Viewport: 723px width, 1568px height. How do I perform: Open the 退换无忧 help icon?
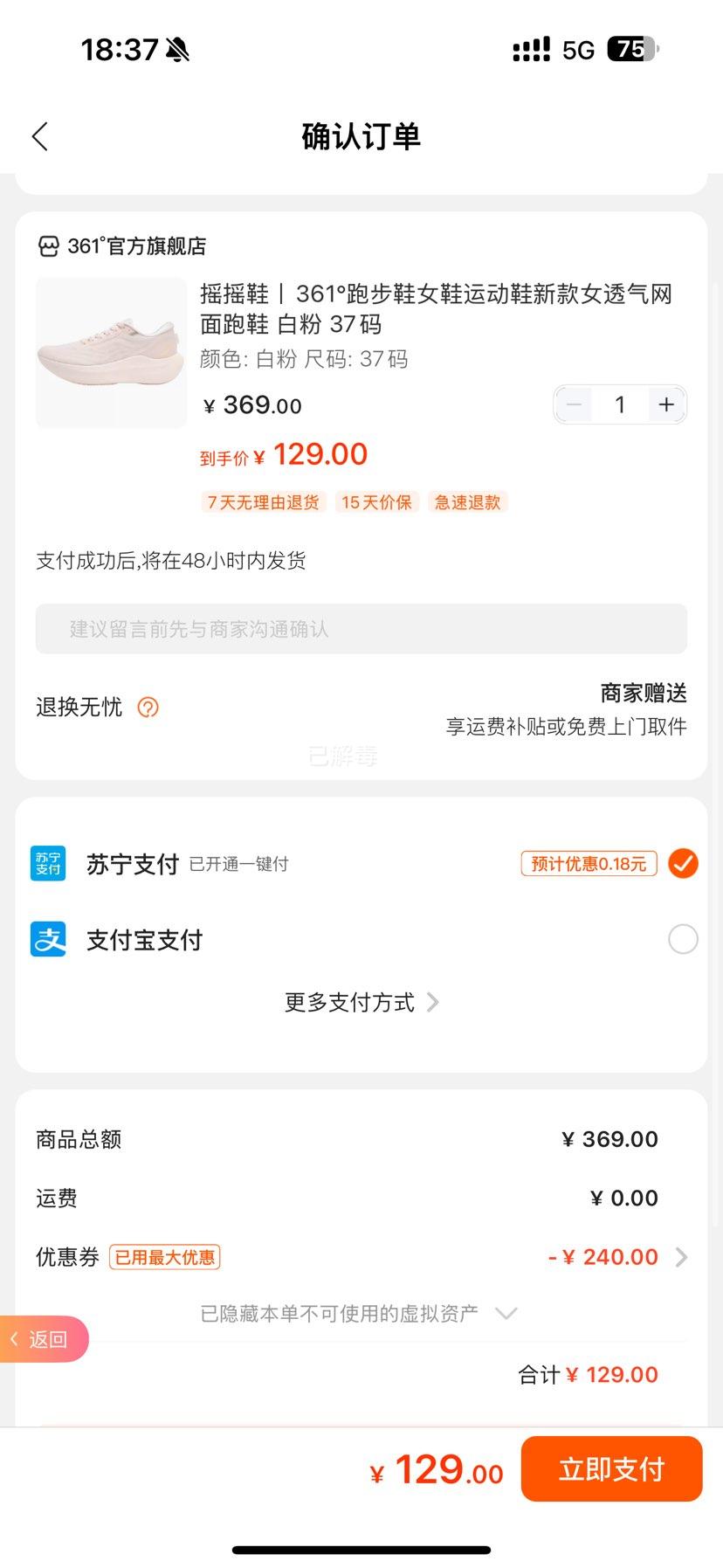(148, 708)
